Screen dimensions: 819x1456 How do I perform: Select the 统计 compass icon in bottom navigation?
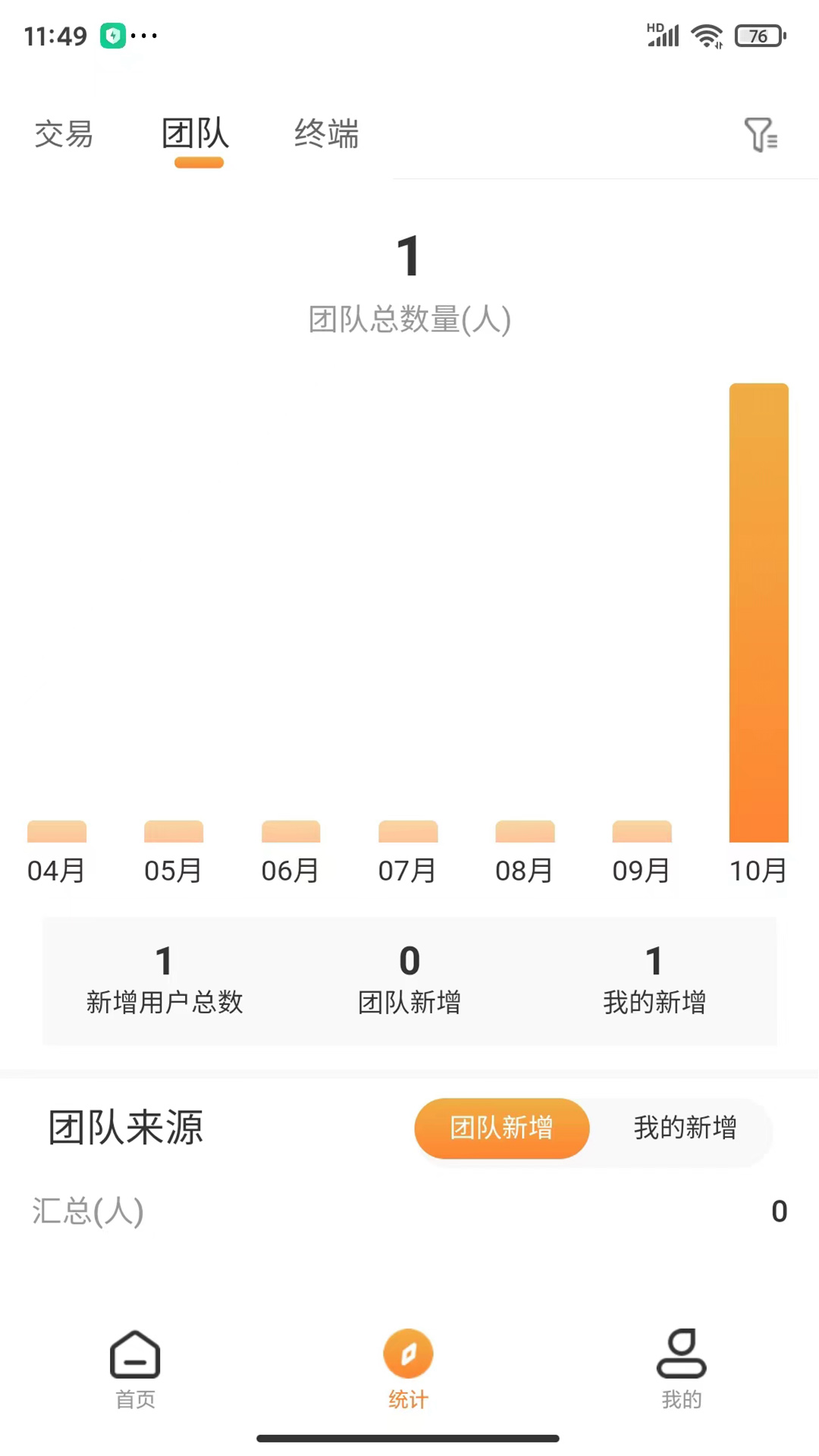coord(408,1352)
